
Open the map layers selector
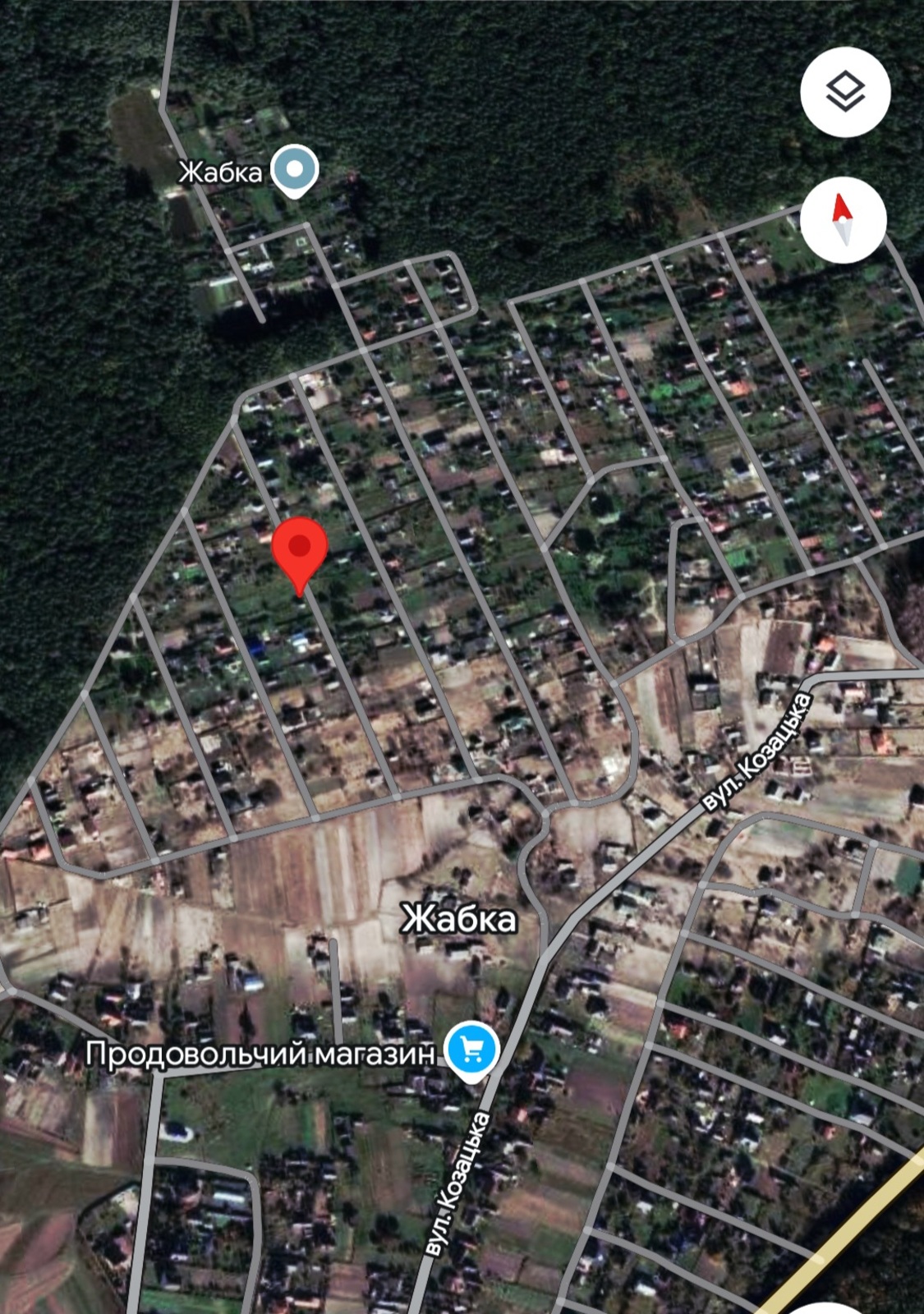844,91
